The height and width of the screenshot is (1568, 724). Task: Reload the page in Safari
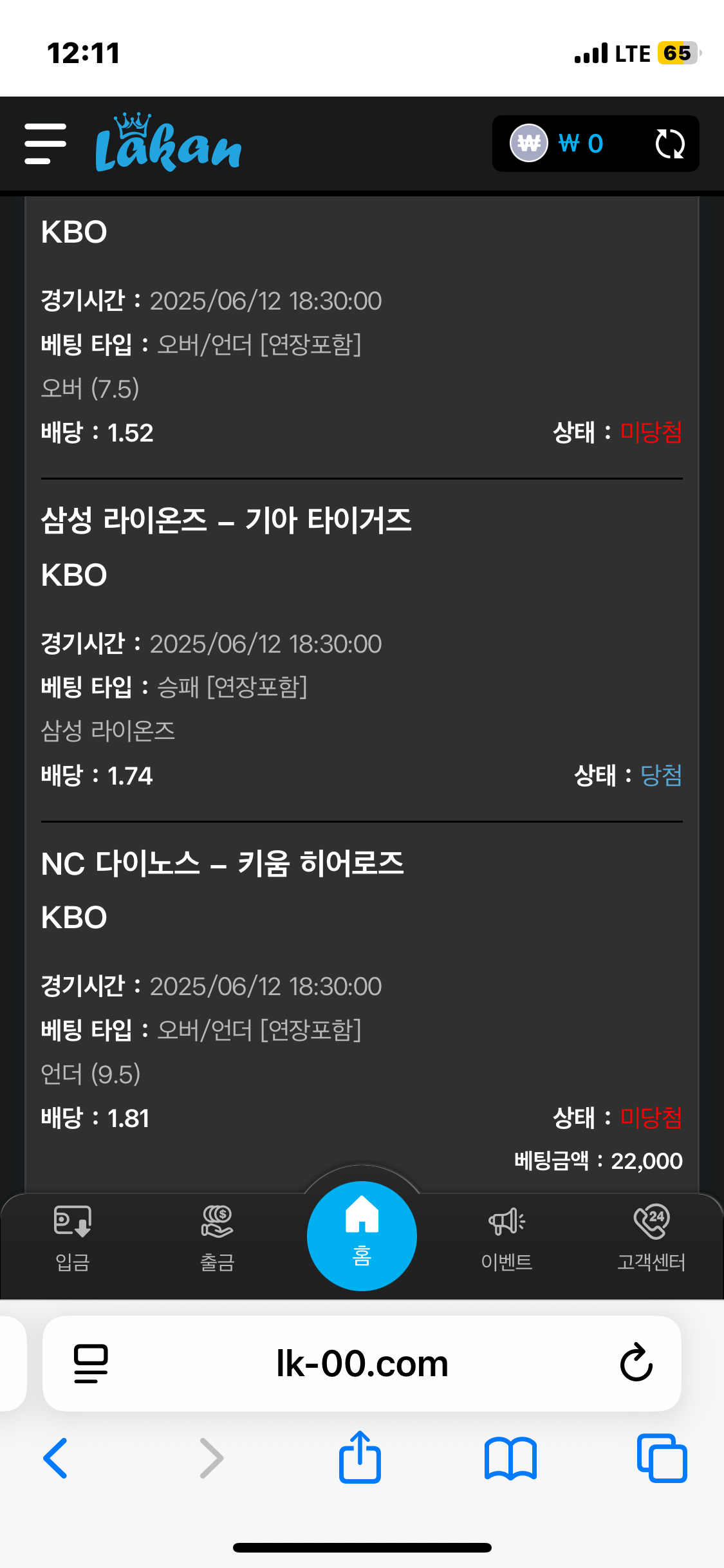point(636,1363)
